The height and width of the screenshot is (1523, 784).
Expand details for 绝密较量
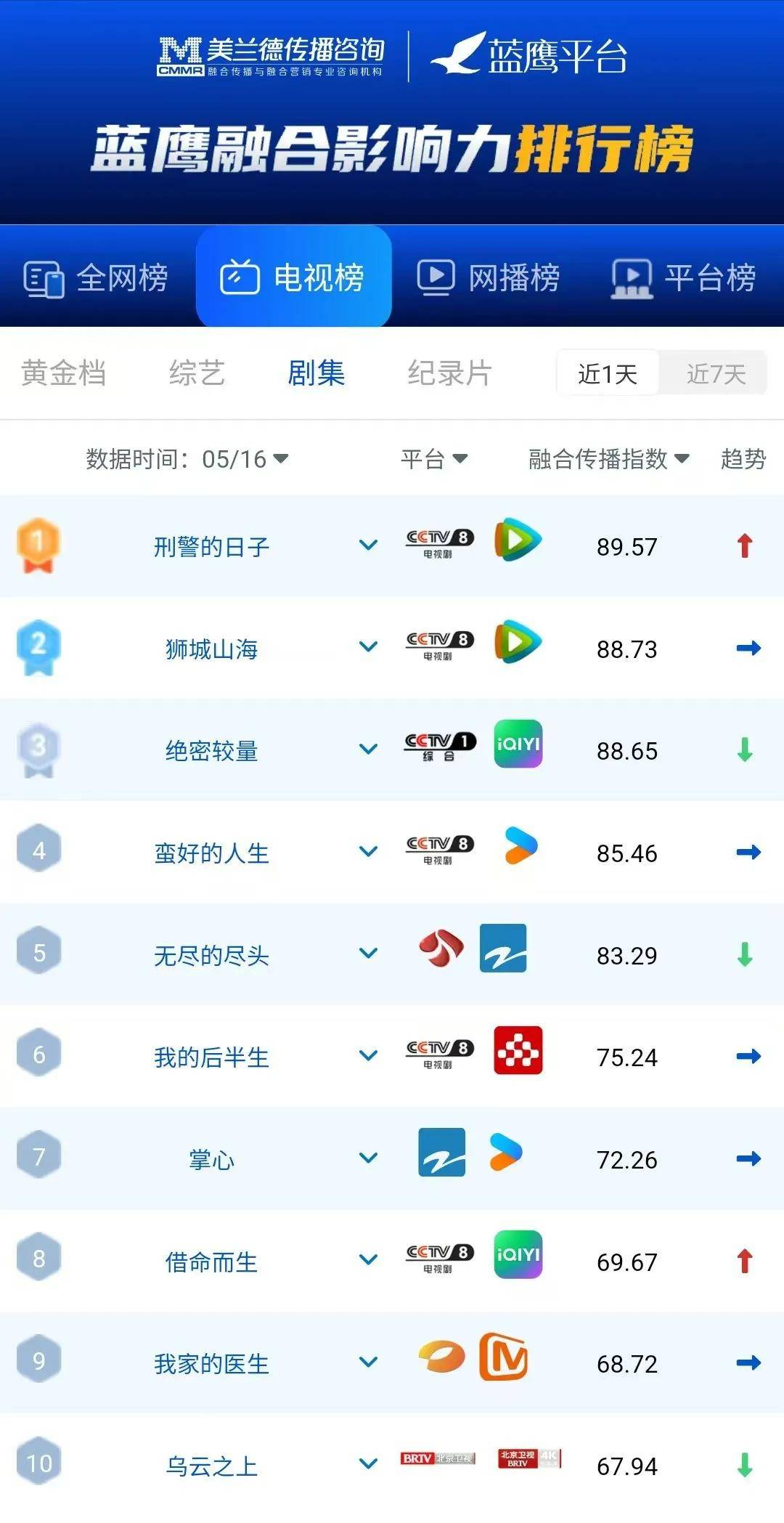(369, 750)
